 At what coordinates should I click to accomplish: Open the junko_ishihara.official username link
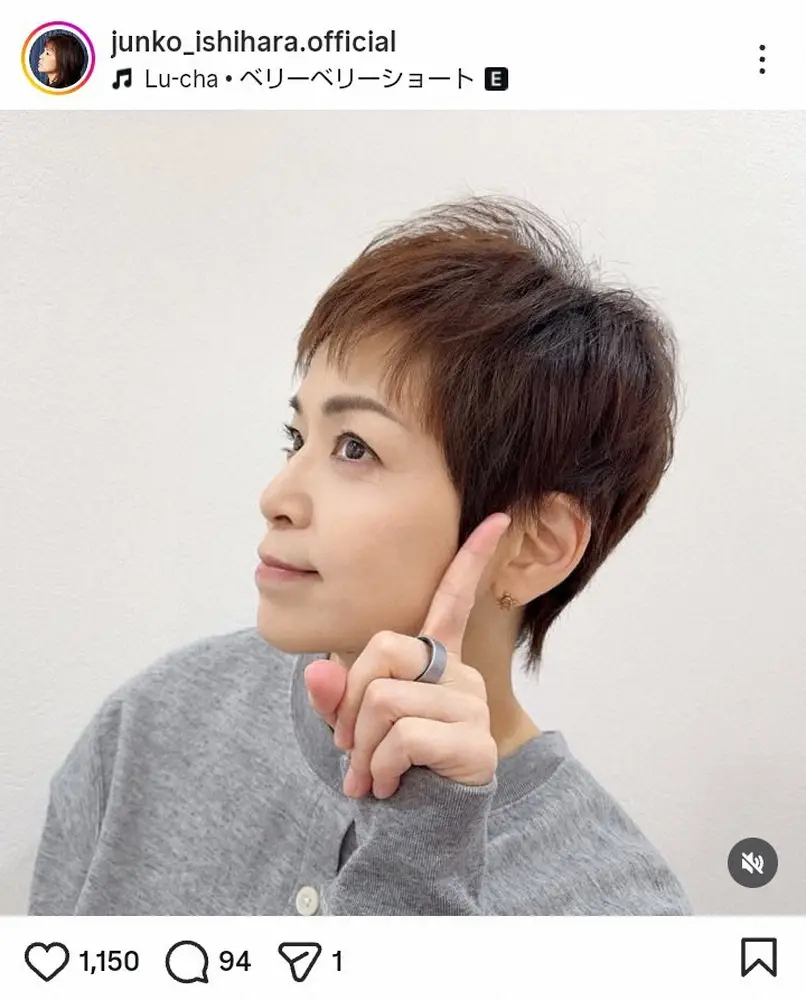[253, 42]
